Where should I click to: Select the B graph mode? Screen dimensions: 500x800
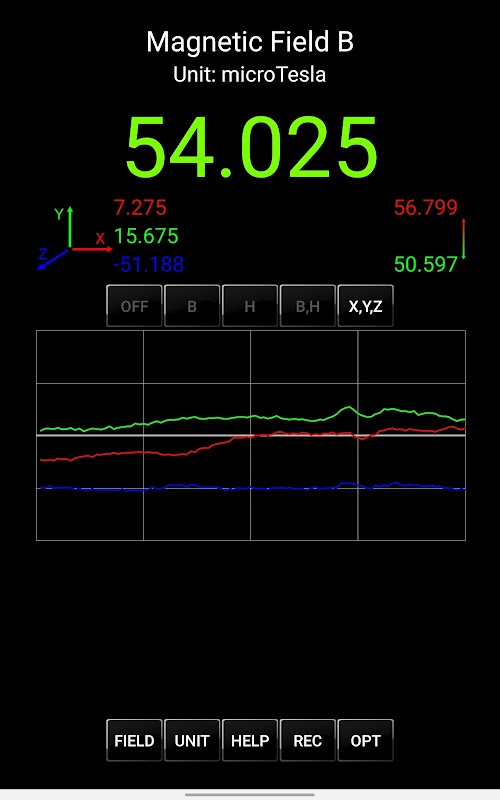click(192, 306)
